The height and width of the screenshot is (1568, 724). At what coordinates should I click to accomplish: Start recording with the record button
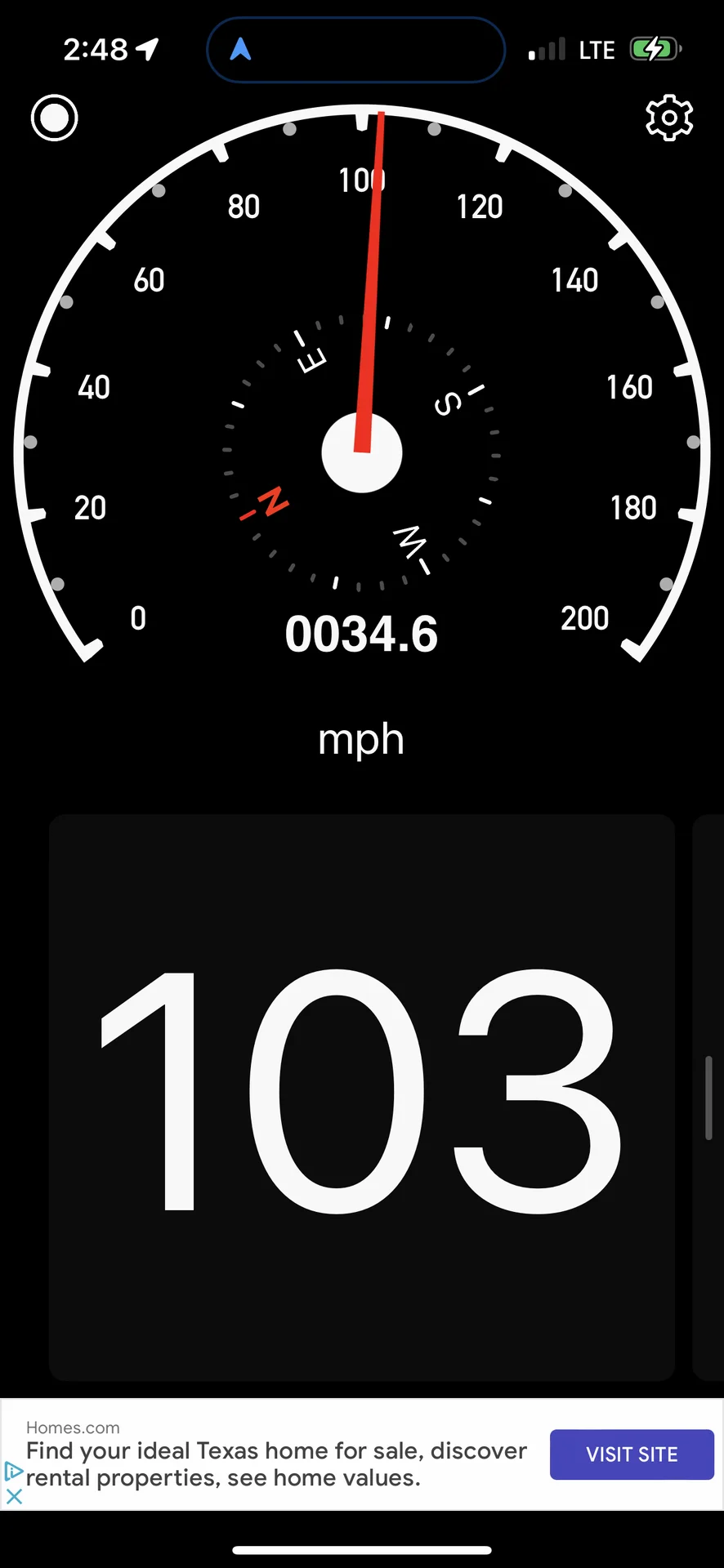[55, 118]
